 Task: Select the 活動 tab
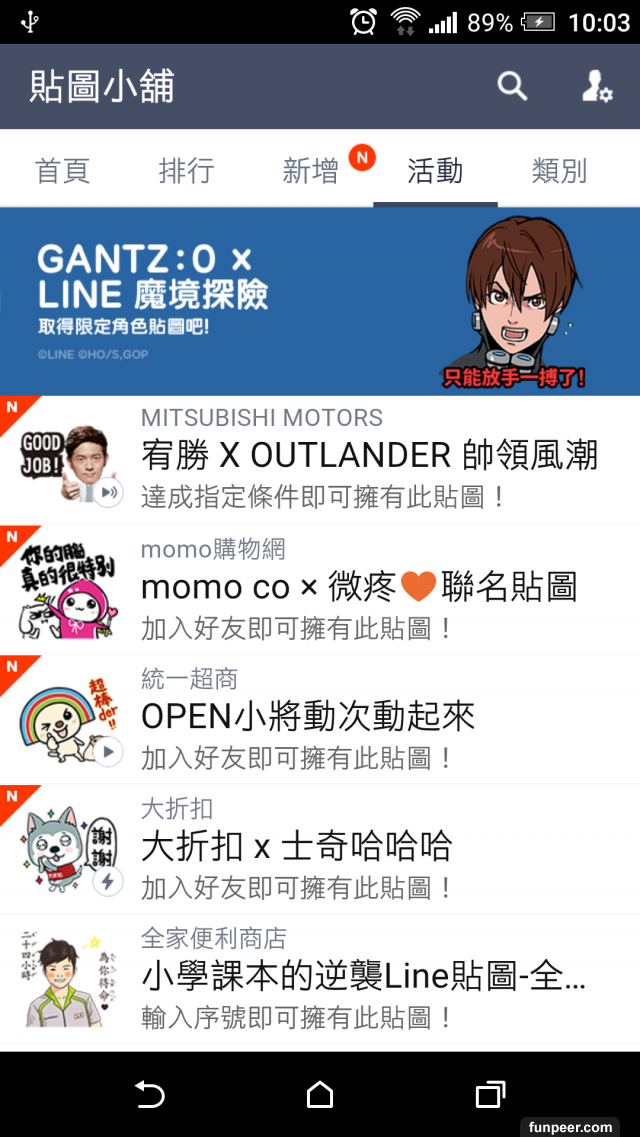point(435,171)
